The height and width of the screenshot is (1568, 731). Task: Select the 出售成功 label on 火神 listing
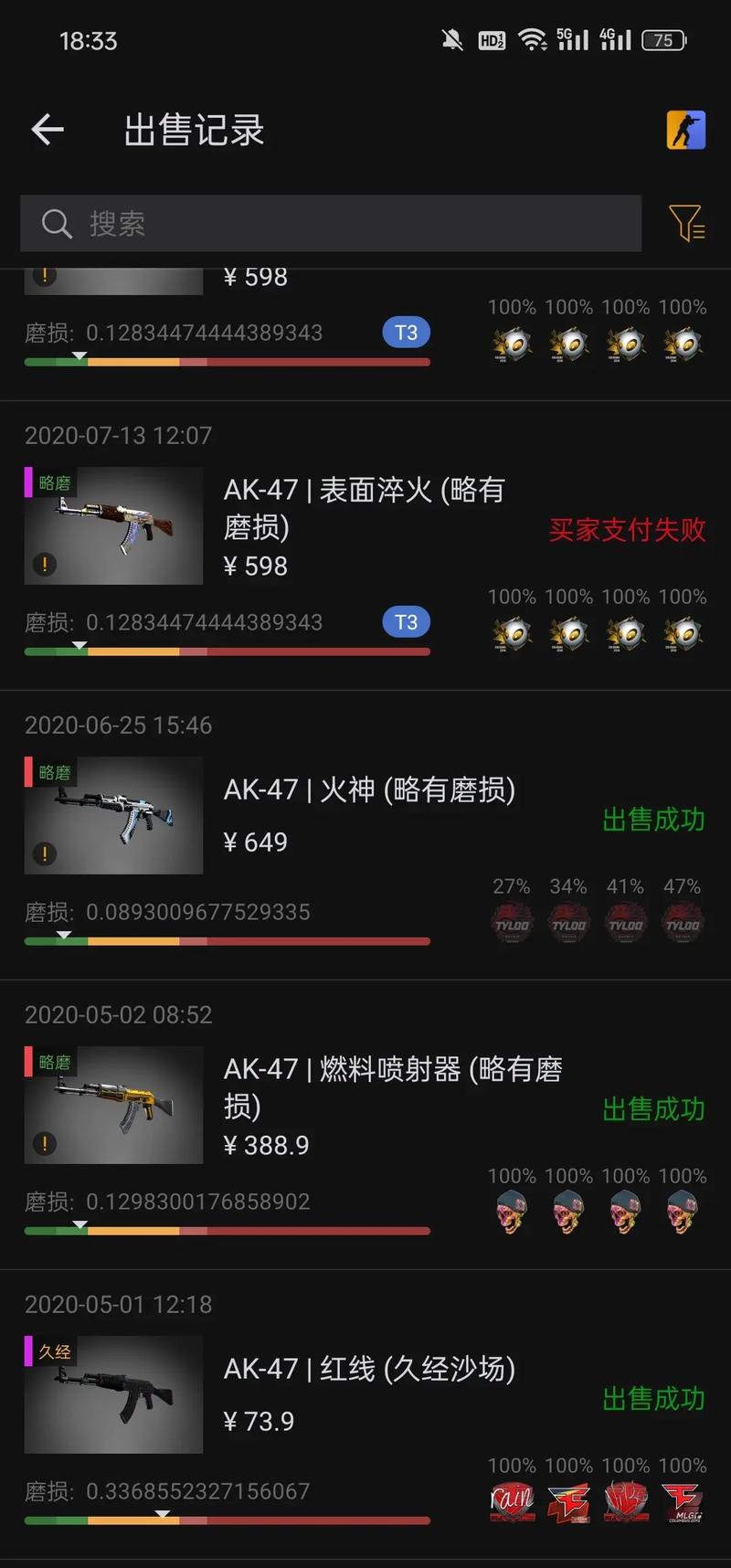653,821
